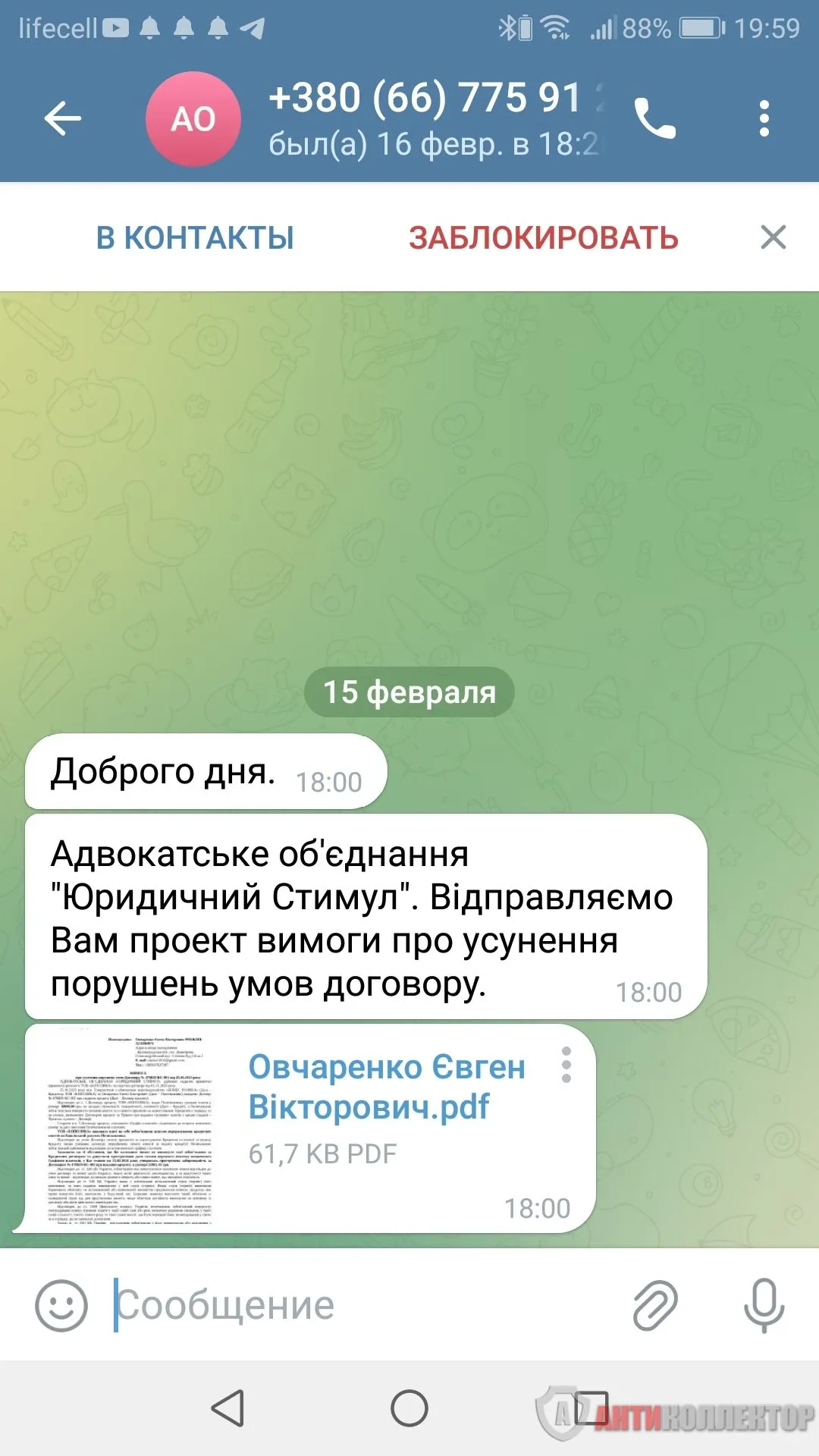Open the AO contact profile avatar
The image size is (819, 1456).
tap(193, 119)
